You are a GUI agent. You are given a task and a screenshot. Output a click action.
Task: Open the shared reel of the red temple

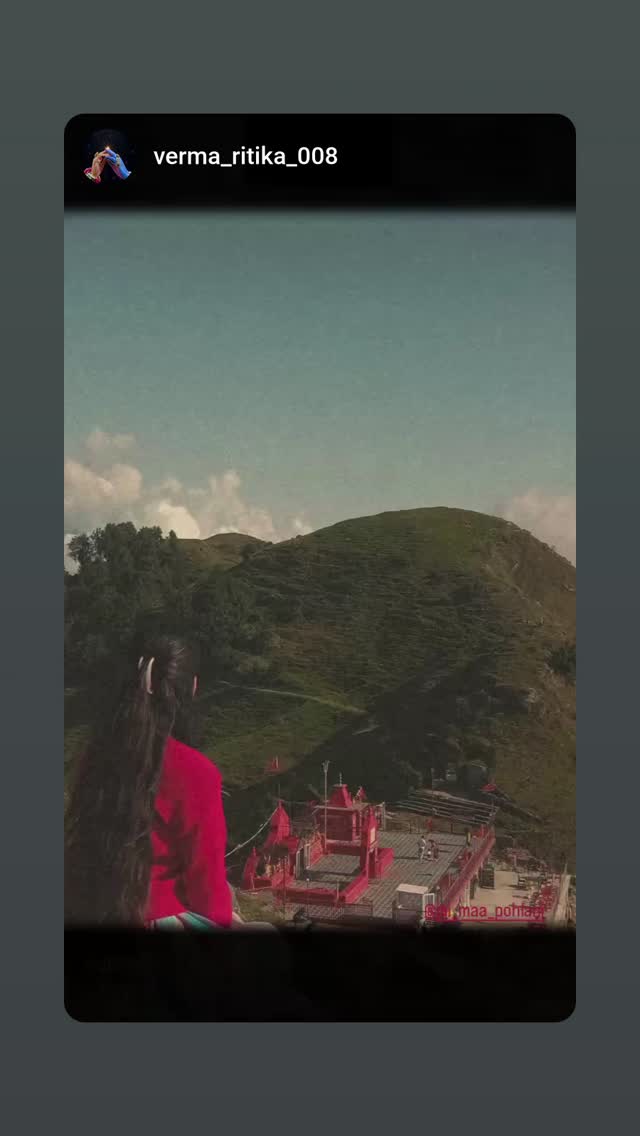click(320, 567)
